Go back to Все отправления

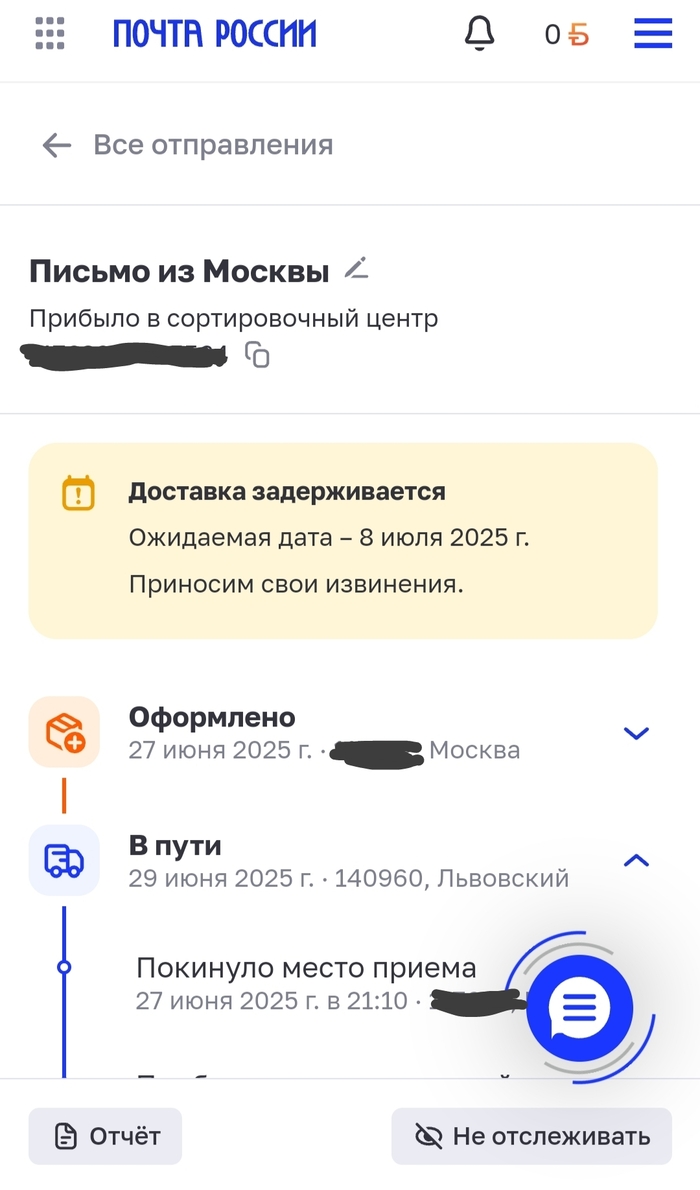coord(187,144)
